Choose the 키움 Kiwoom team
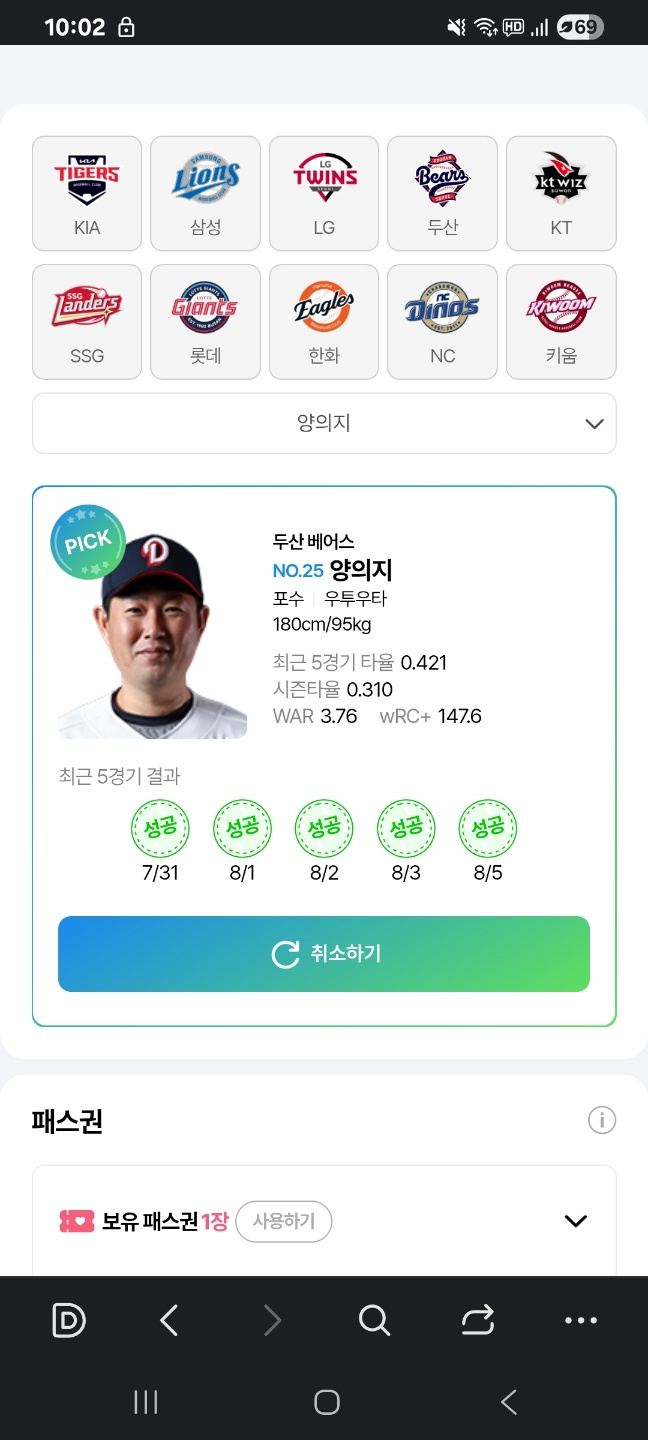This screenshot has width=648, height=1440. pyautogui.click(x=561, y=321)
